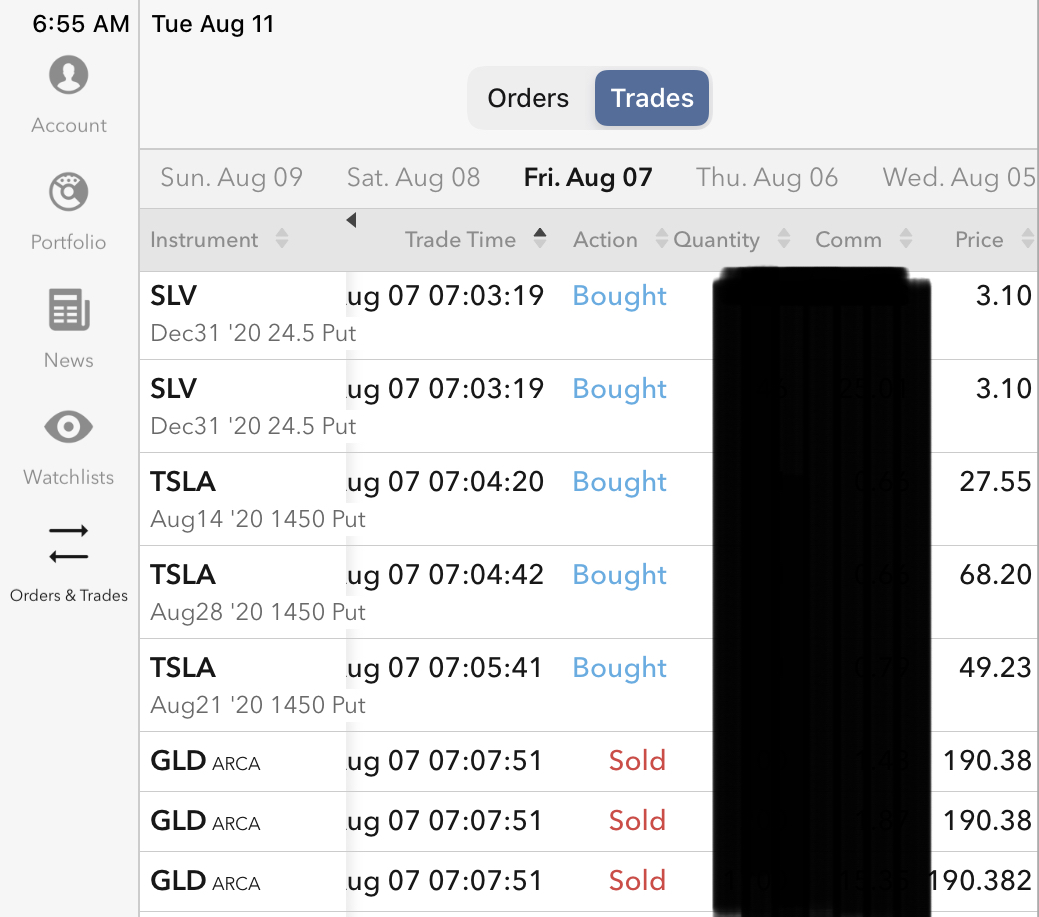Image resolution: width=1039 pixels, height=917 pixels.
Task: Open the Account section
Action: pyautogui.click(x=68, y=94)
